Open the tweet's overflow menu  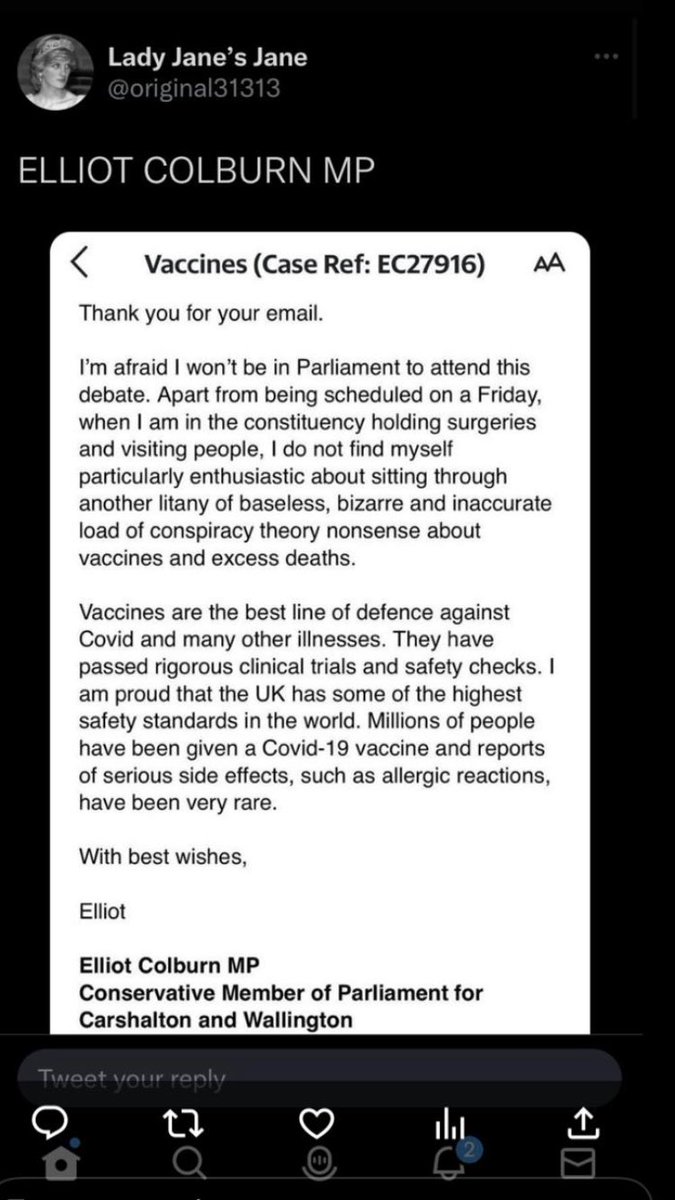pos(606,57)
